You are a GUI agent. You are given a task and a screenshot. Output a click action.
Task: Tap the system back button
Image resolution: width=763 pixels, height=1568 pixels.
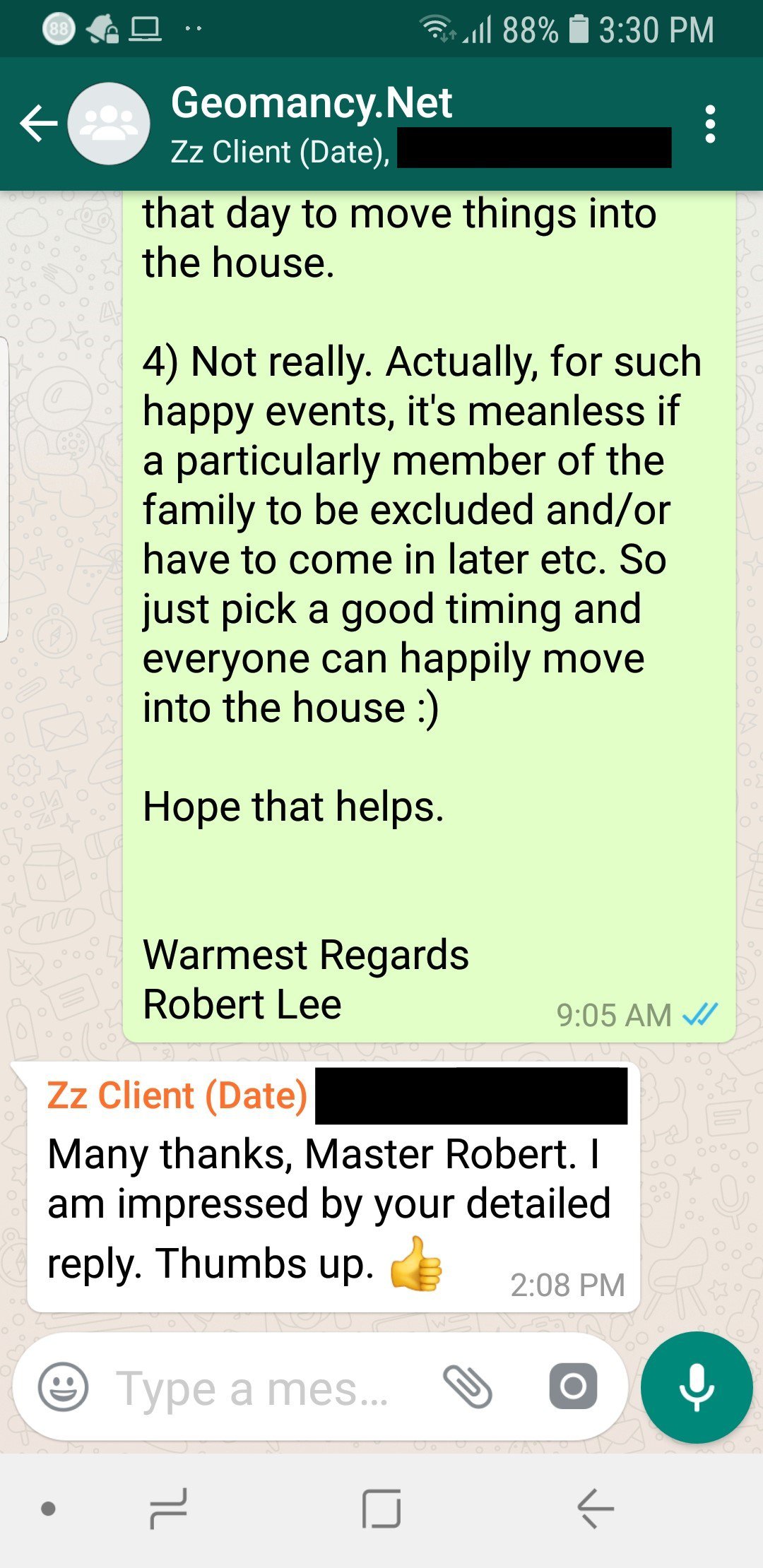tap(595, 1509)
